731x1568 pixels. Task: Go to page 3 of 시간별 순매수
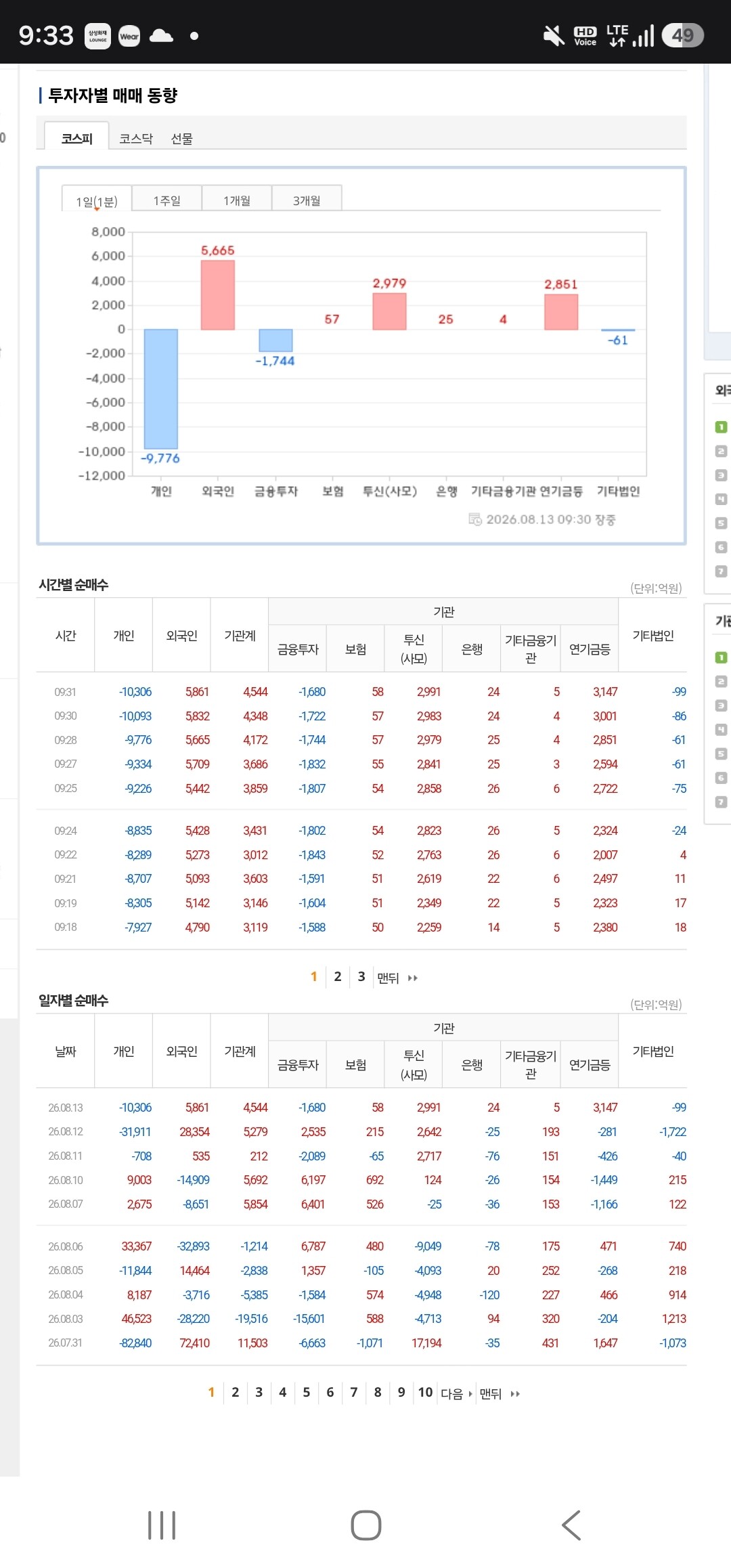(361, 976)
